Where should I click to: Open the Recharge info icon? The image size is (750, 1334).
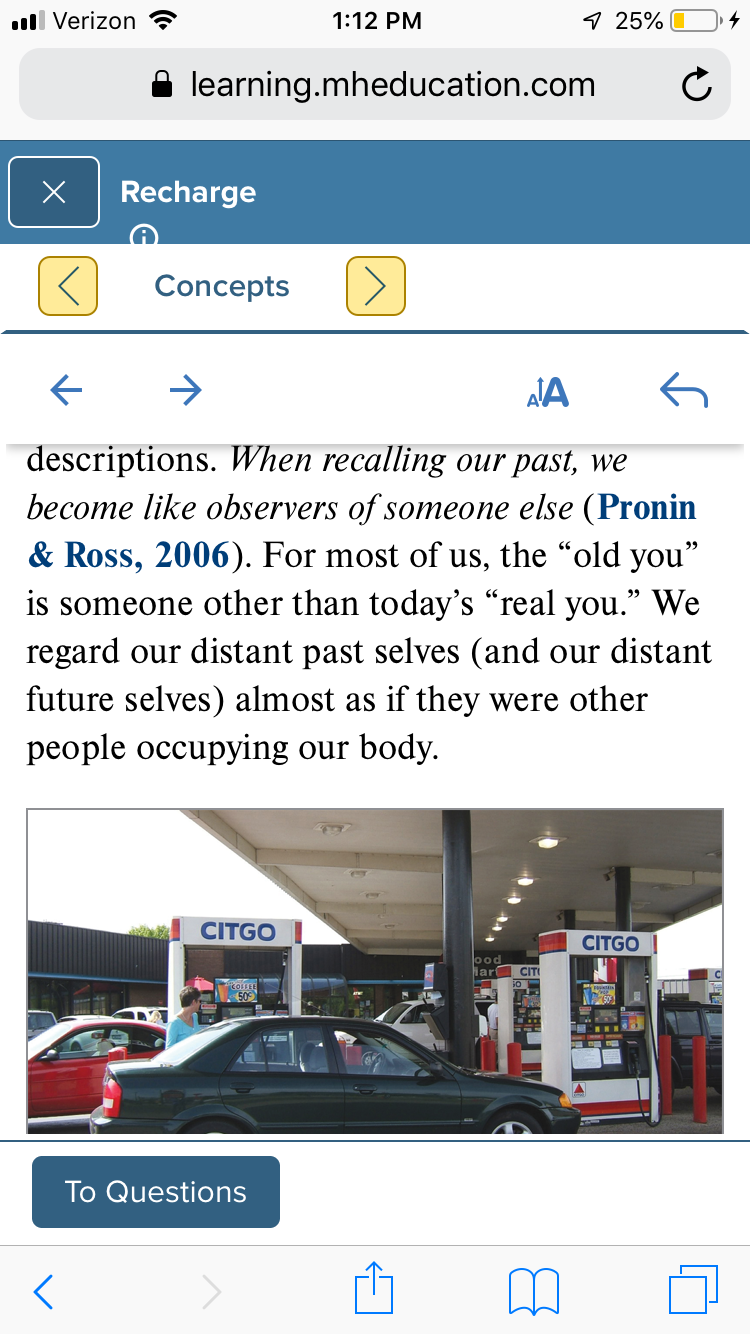point(144,236)
